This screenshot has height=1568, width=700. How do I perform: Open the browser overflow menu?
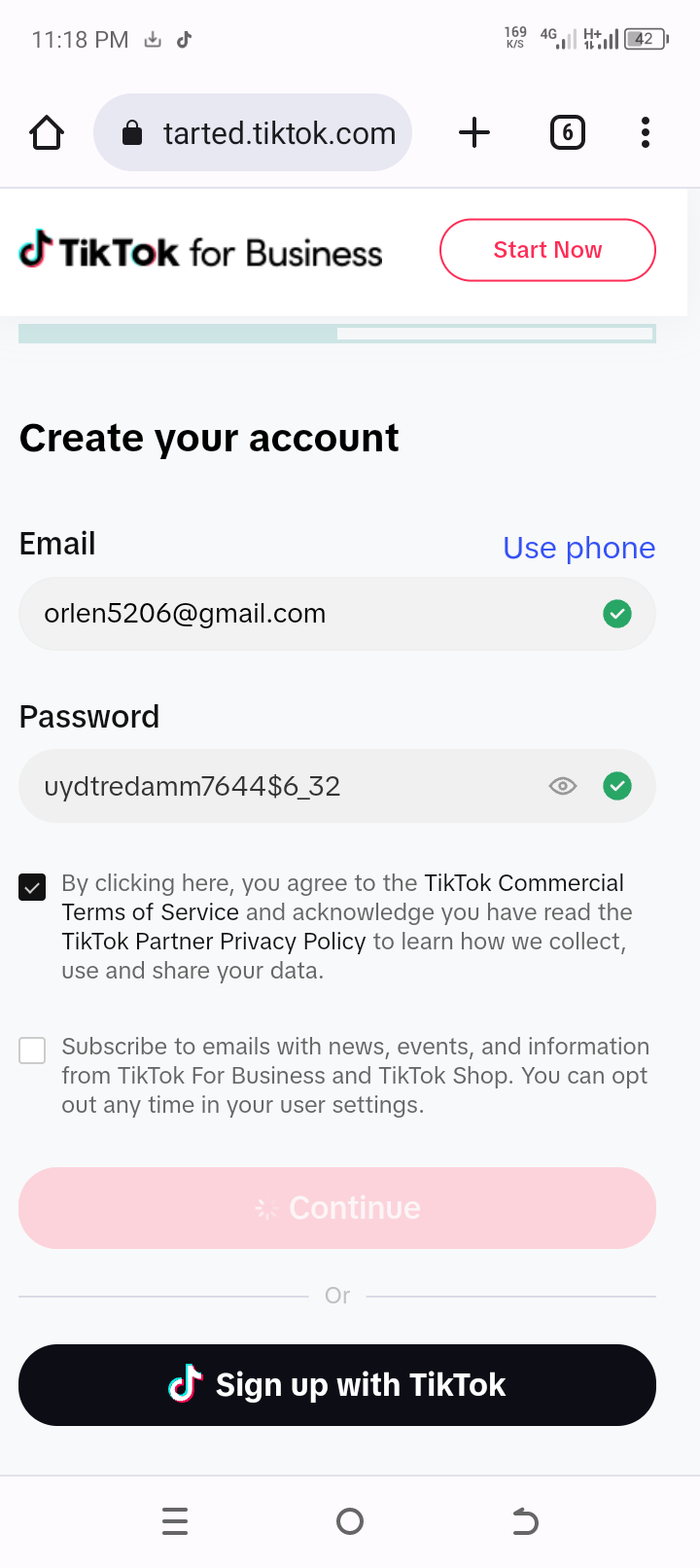[x=646, y=132]
